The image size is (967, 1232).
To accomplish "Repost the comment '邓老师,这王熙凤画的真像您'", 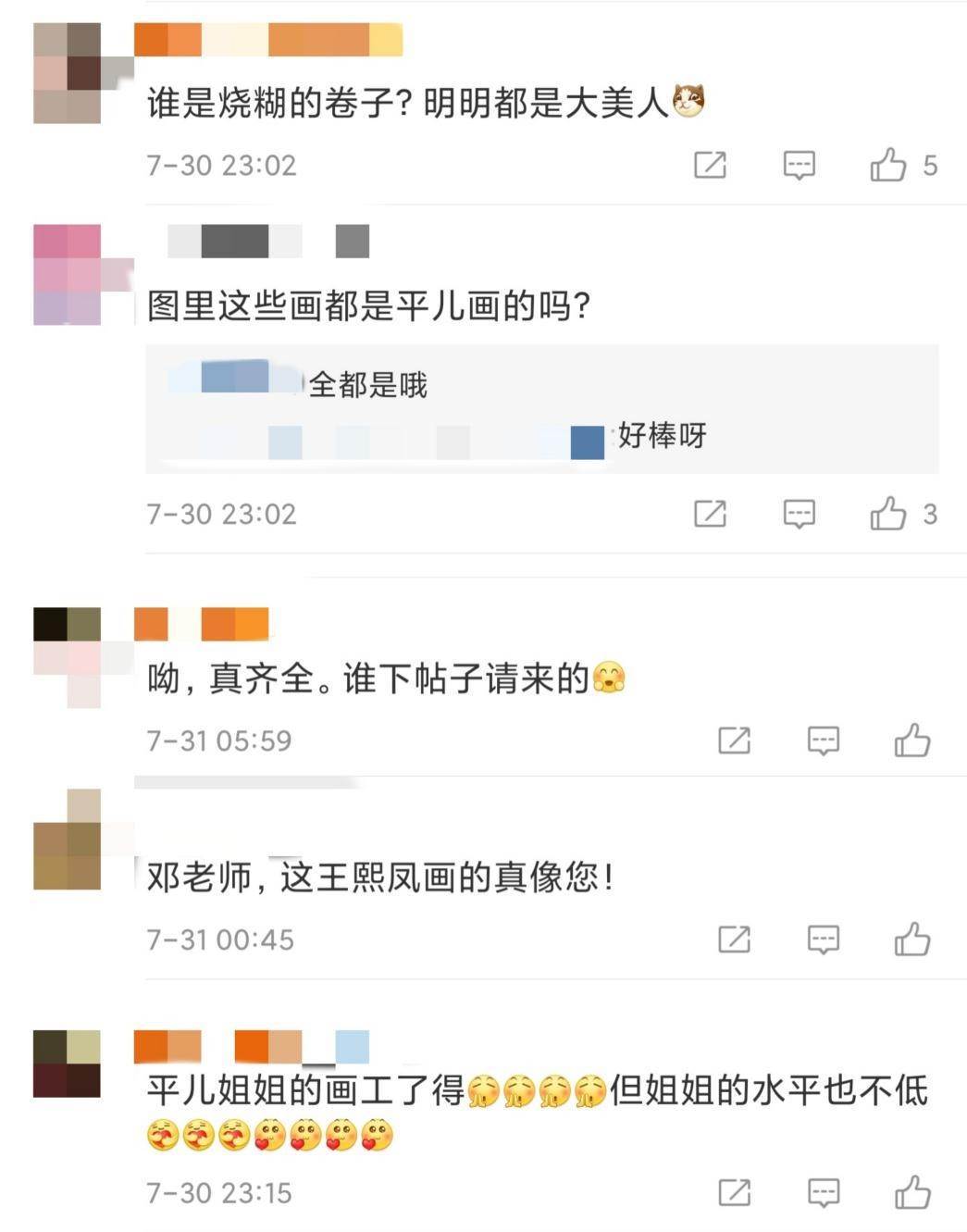I will pos(734,940).
